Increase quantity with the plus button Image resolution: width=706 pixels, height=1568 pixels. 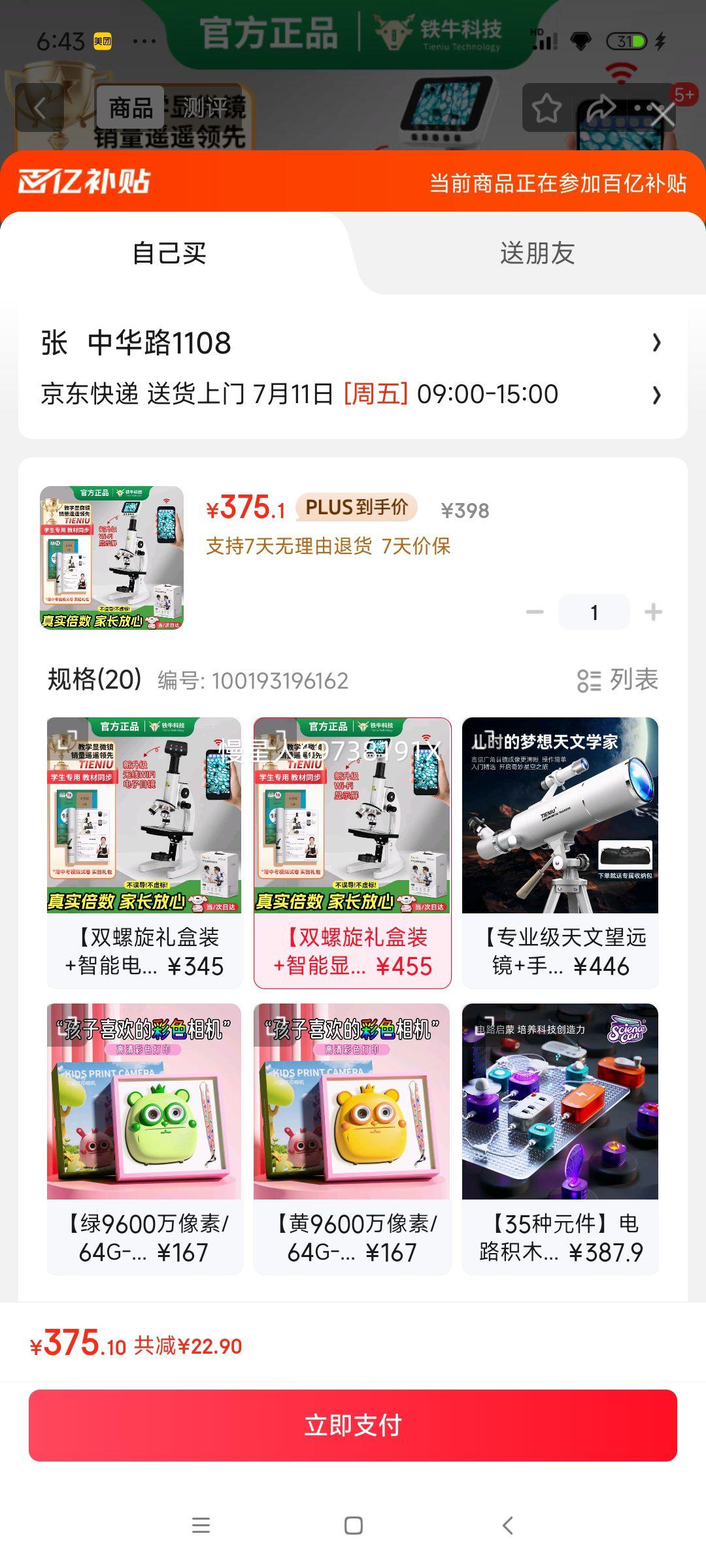point(653,612)
